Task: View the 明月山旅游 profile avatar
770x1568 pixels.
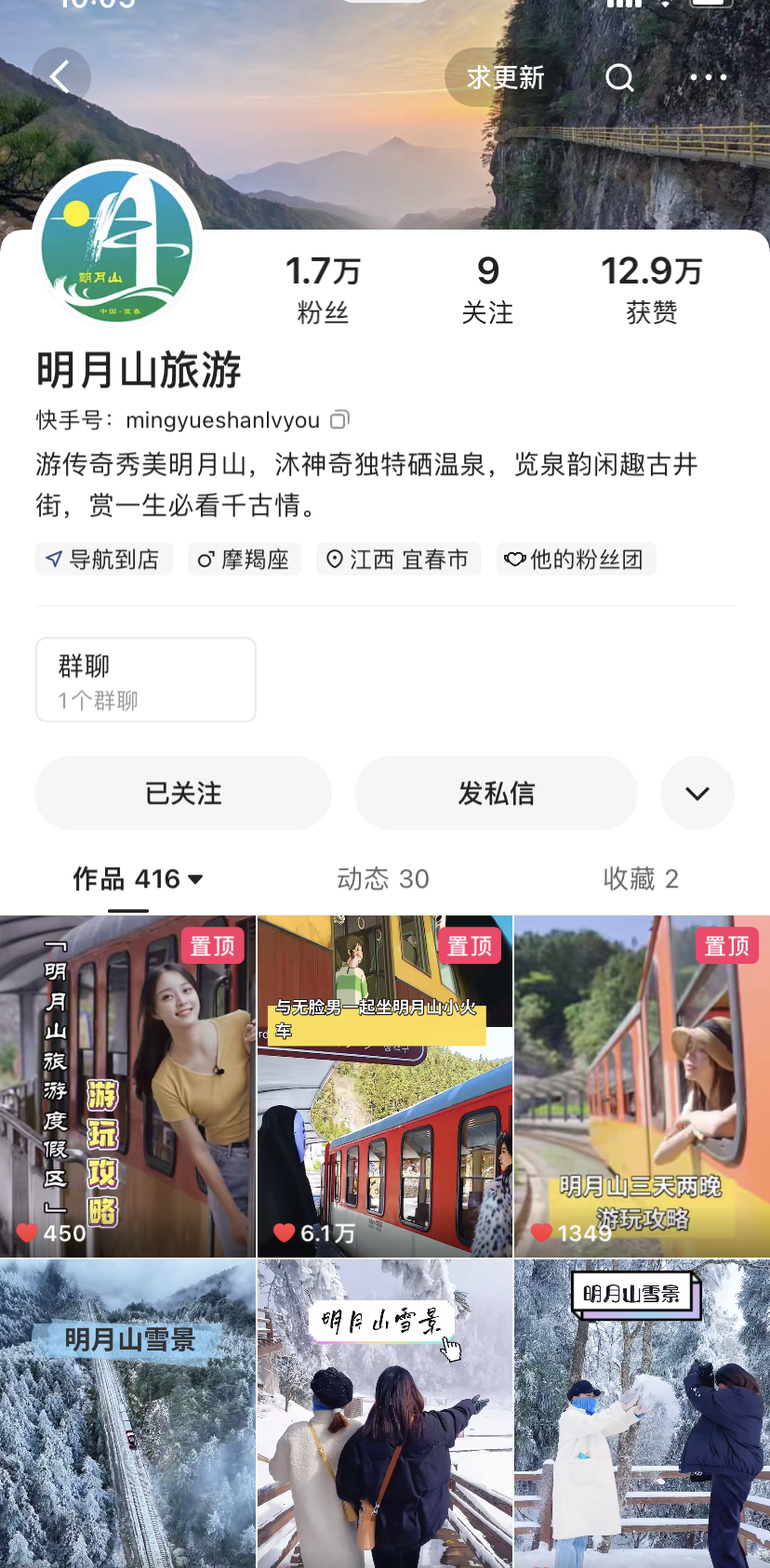Action: (x=117, y=245)
